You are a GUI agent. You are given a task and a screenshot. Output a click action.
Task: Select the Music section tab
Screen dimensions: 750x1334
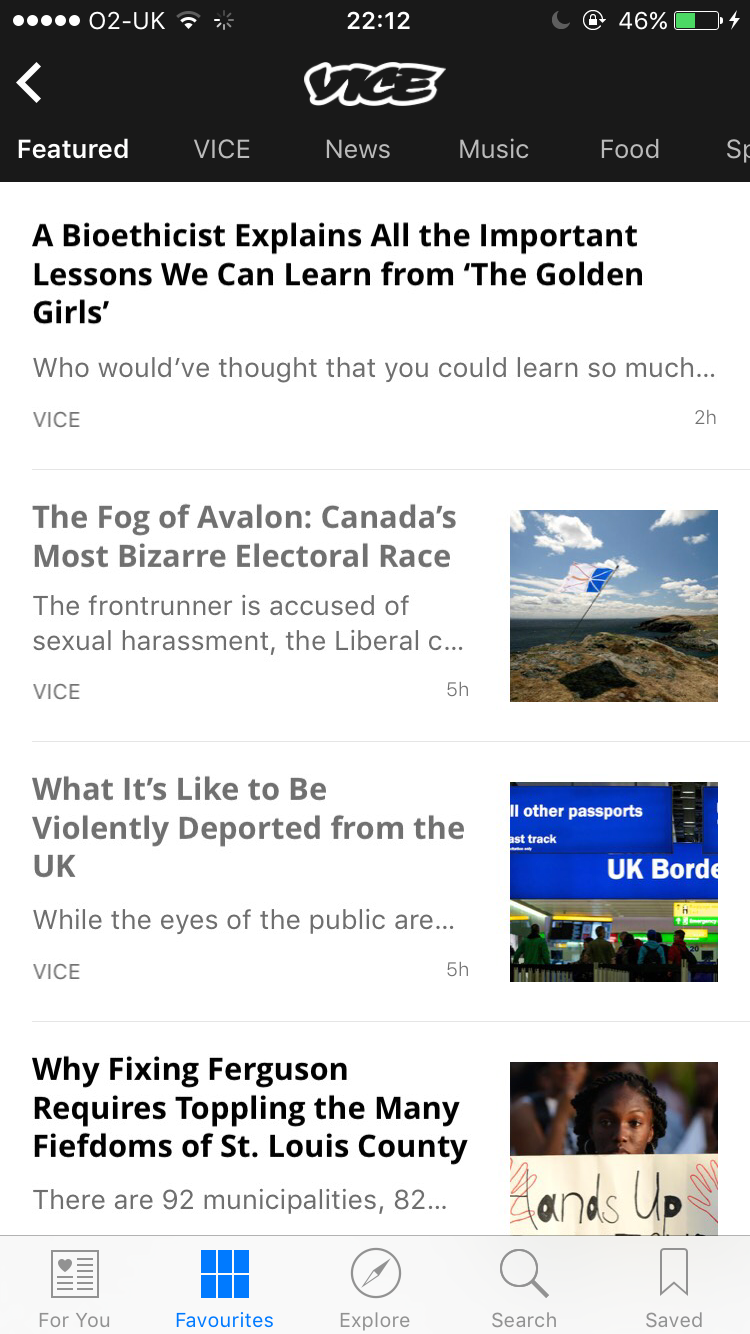coord(493,149)
